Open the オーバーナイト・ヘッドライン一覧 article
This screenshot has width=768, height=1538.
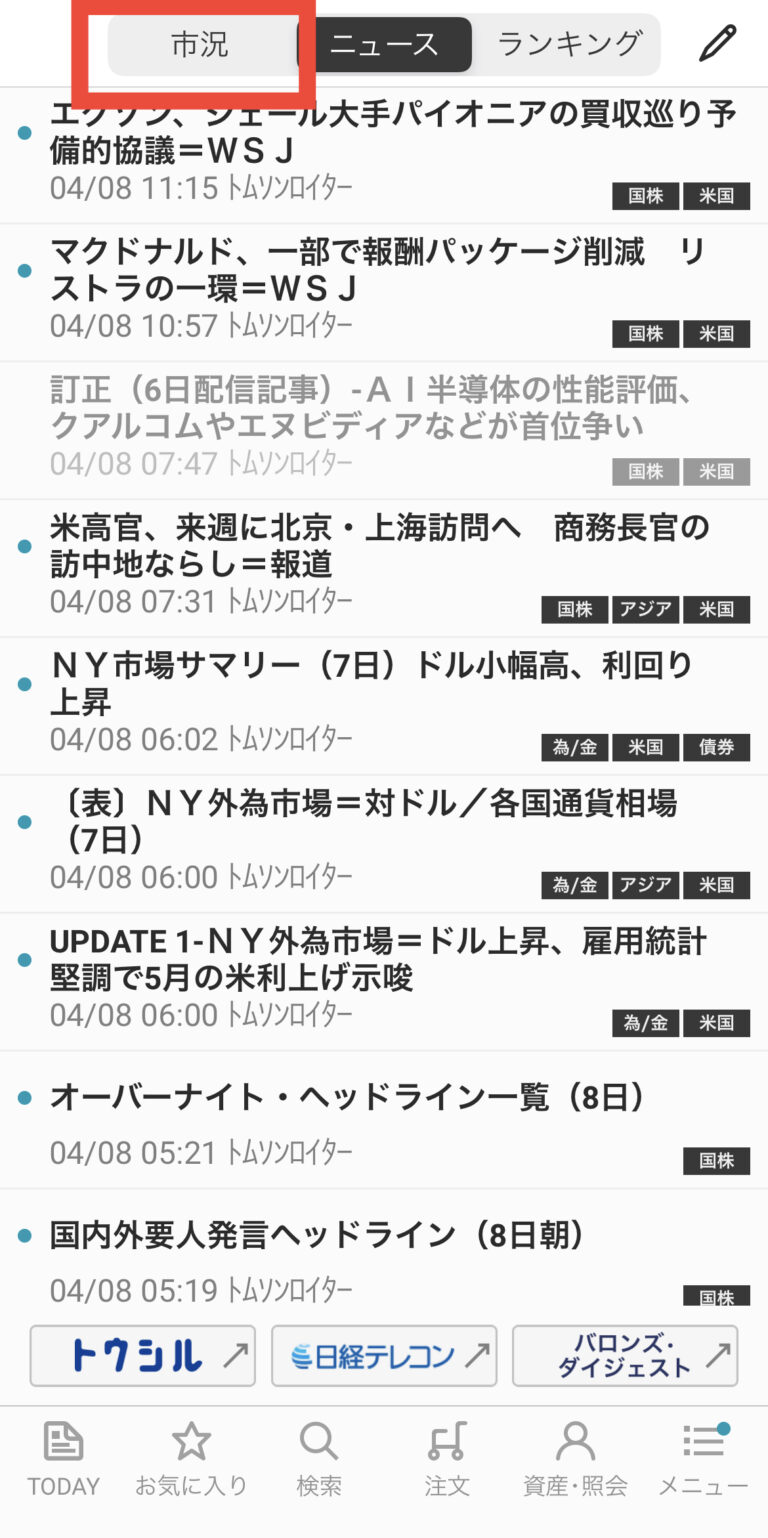tap(346, 1096)
